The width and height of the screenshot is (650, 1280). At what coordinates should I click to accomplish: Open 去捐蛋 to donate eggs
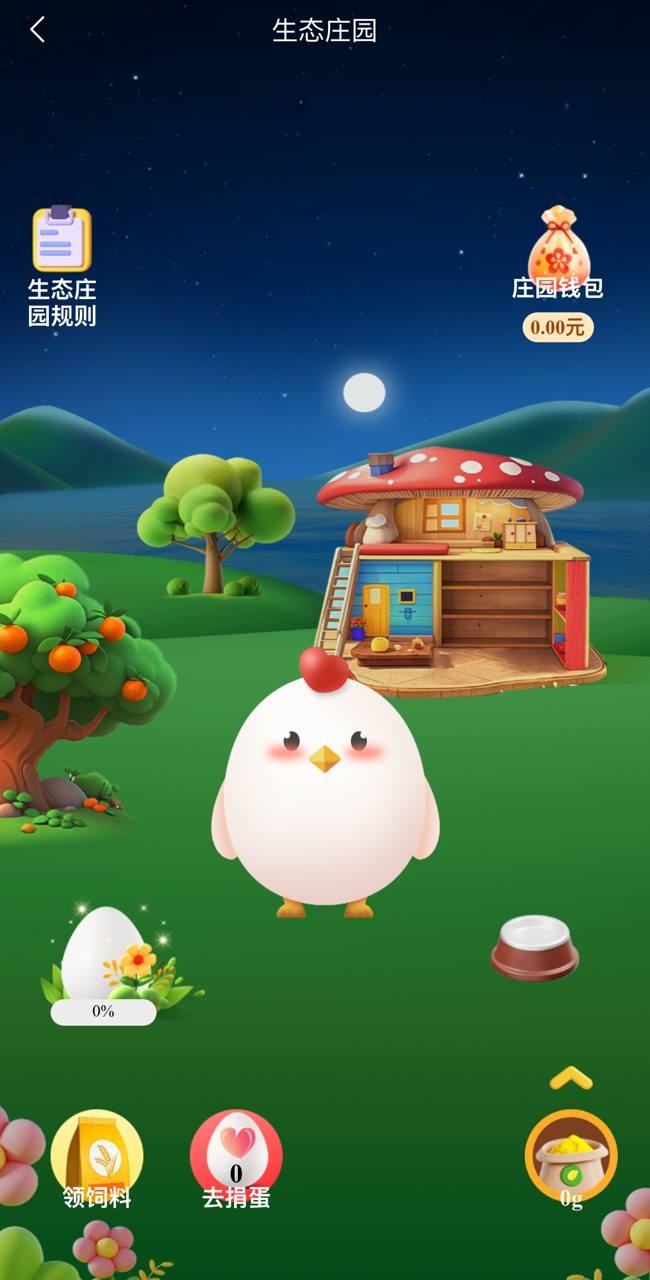[x=236, y=1158]
